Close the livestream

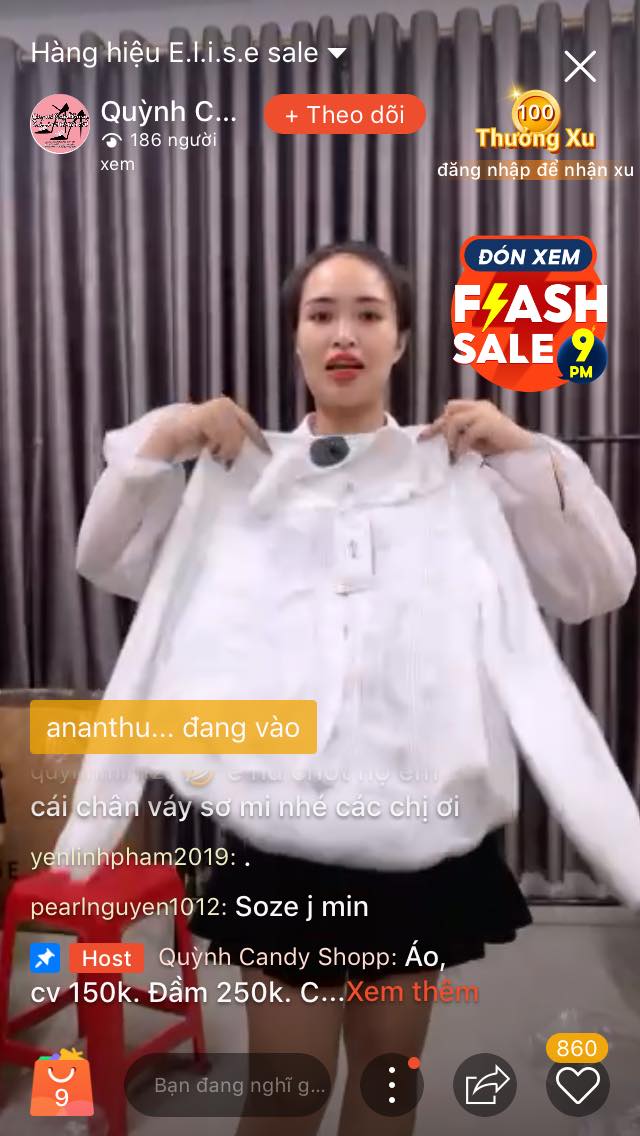tap(580, 67)
